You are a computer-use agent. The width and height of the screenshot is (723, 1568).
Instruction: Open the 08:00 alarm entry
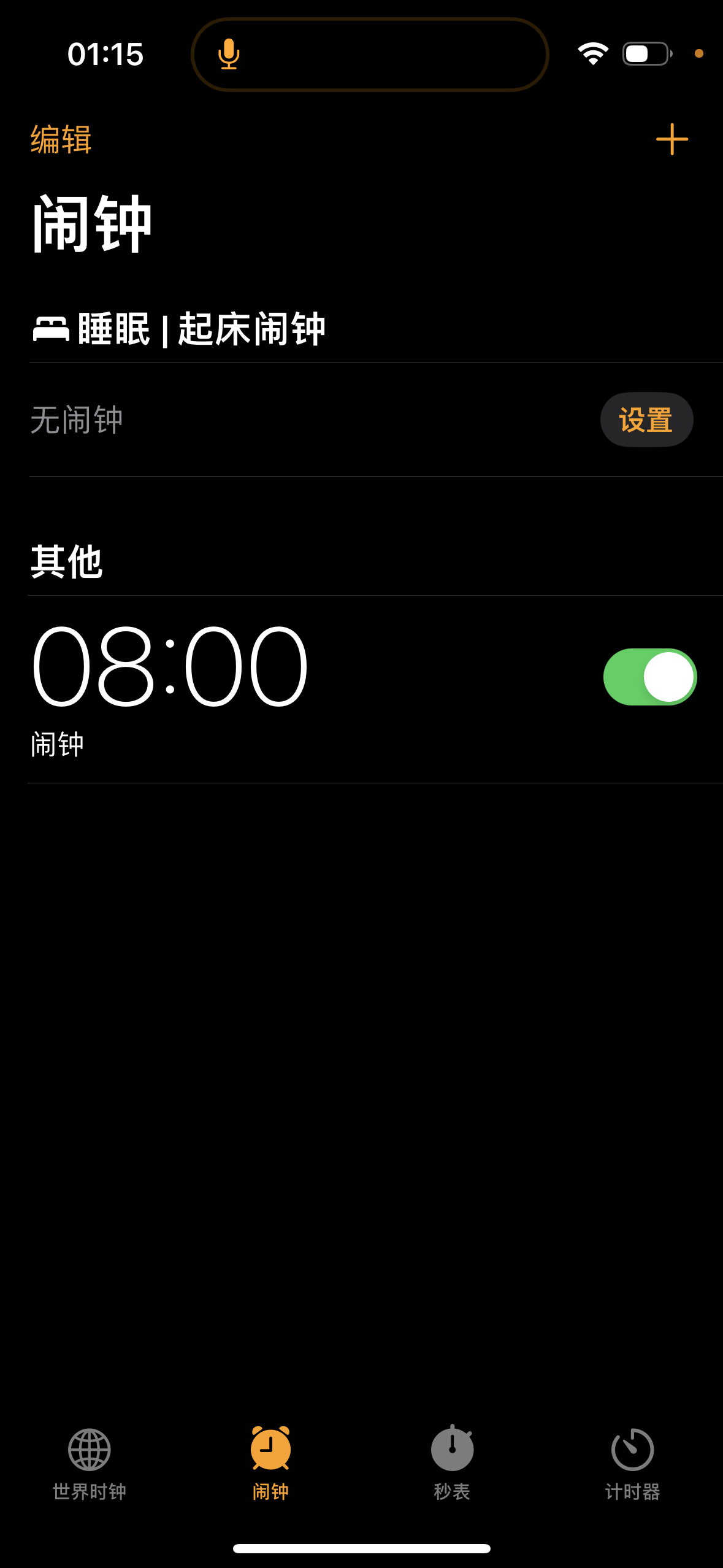pos(245,687)
